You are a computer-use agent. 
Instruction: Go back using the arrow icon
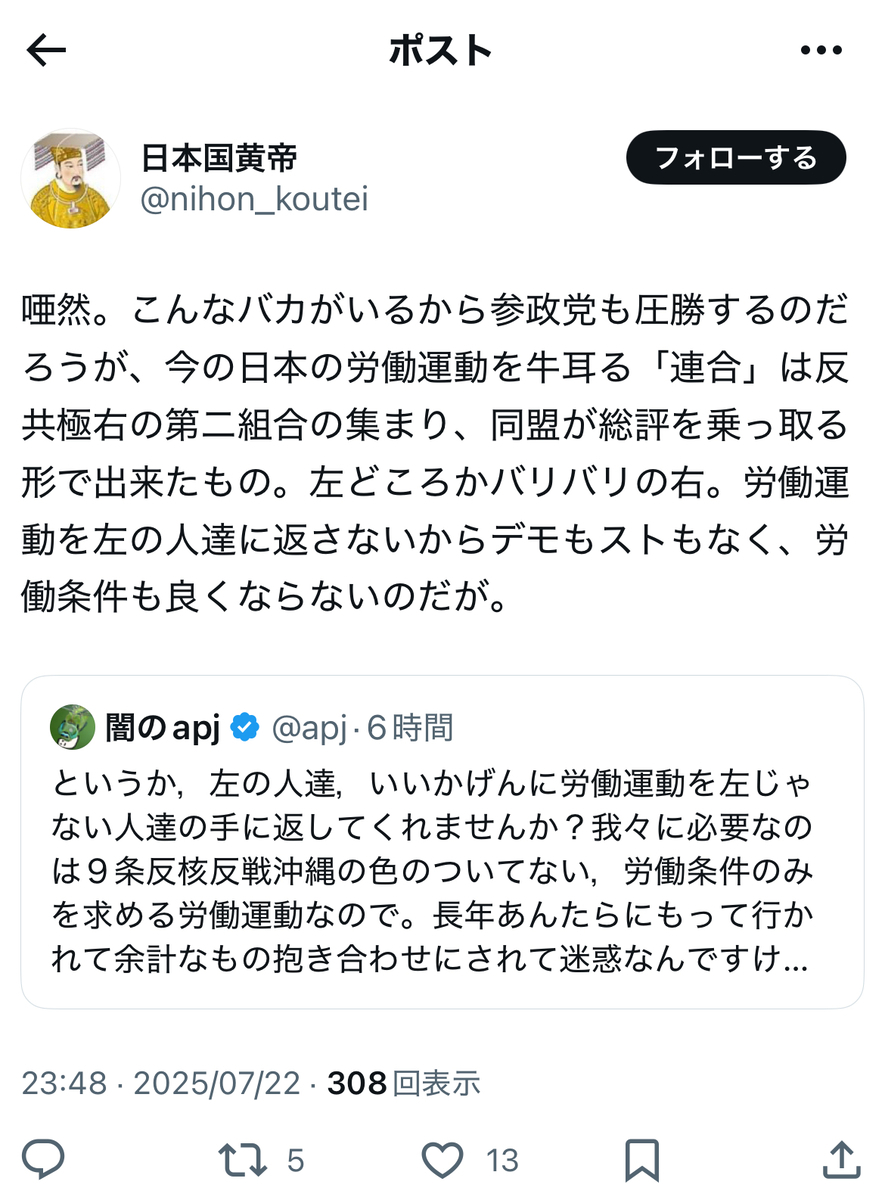[x=46, y=51]
